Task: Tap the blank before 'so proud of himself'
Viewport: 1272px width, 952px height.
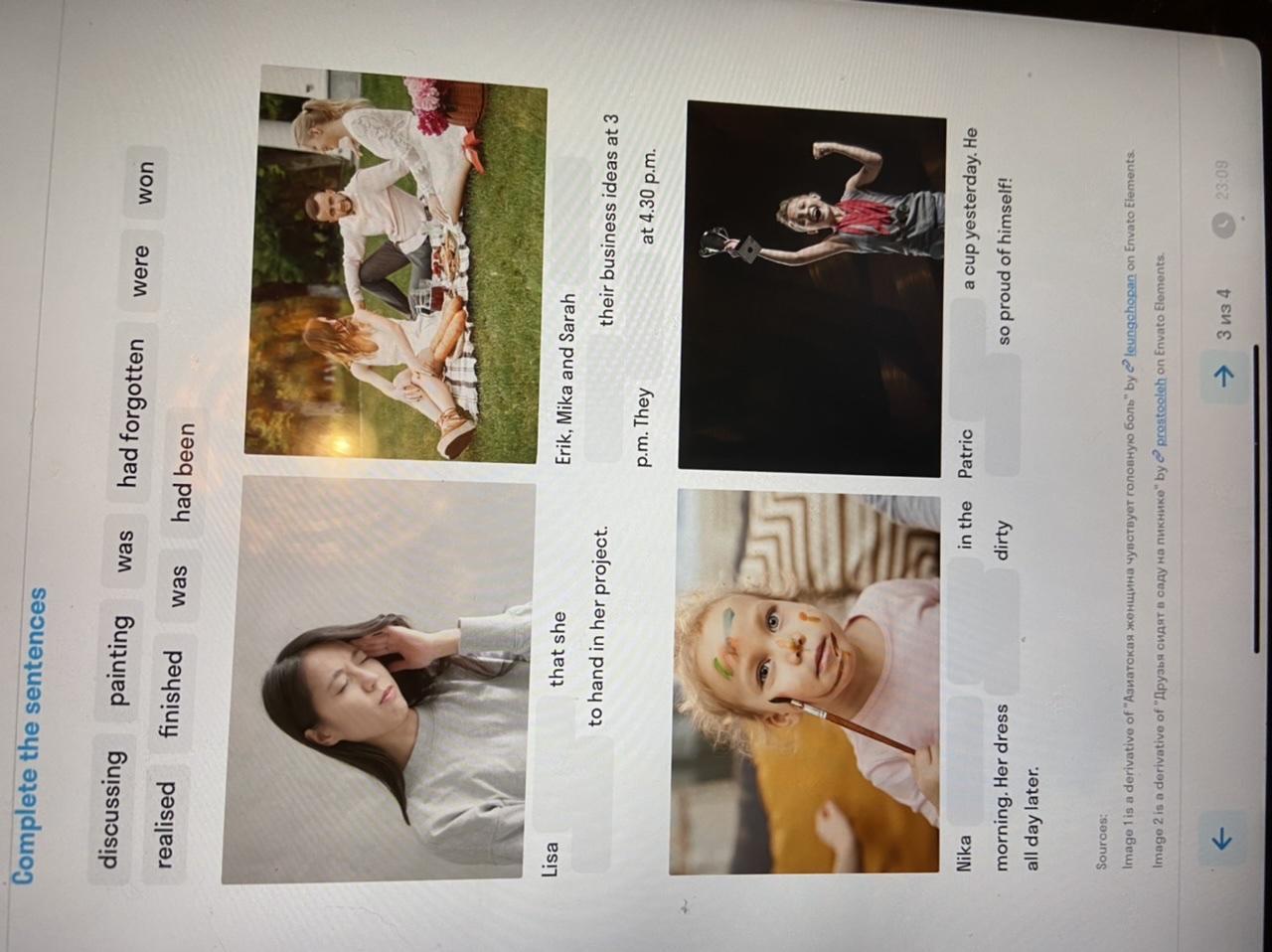Action: [x=1003, y=413]
